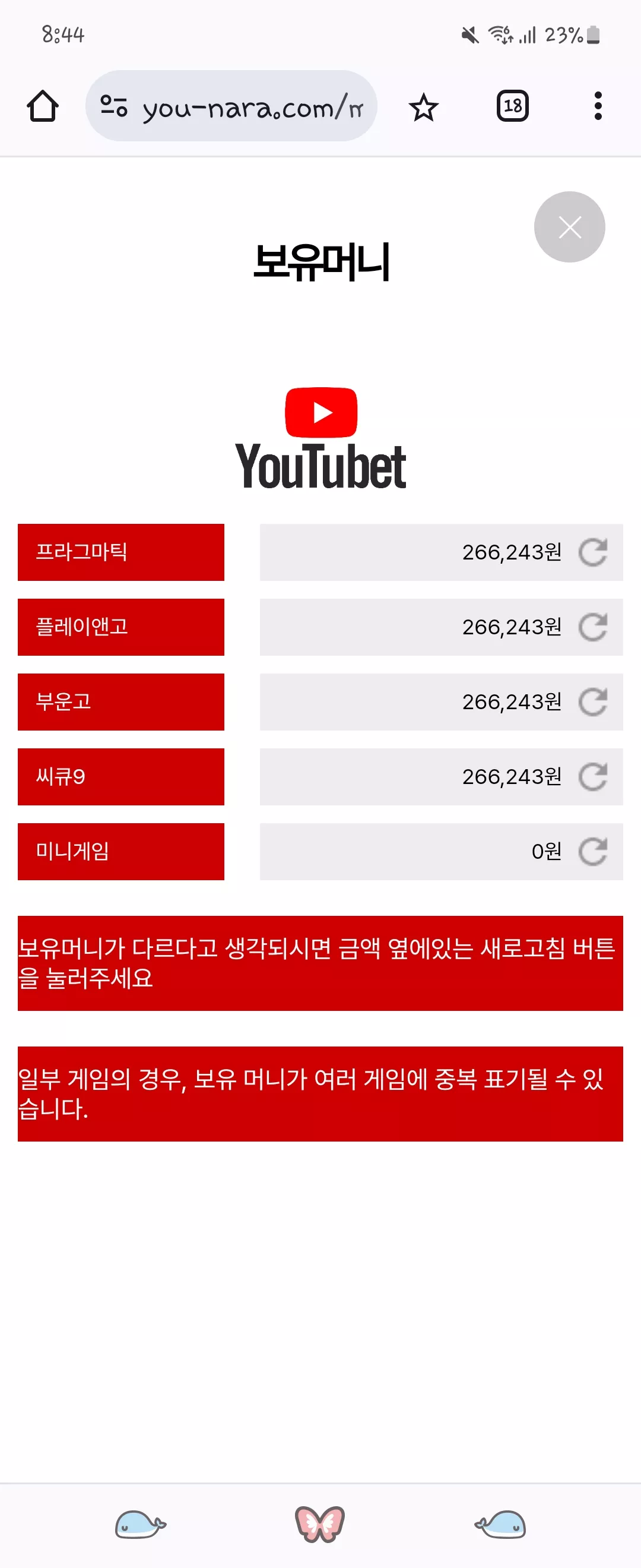
Task: Refresh the 씨큐9 balance
Action: (x=592, y=777)
